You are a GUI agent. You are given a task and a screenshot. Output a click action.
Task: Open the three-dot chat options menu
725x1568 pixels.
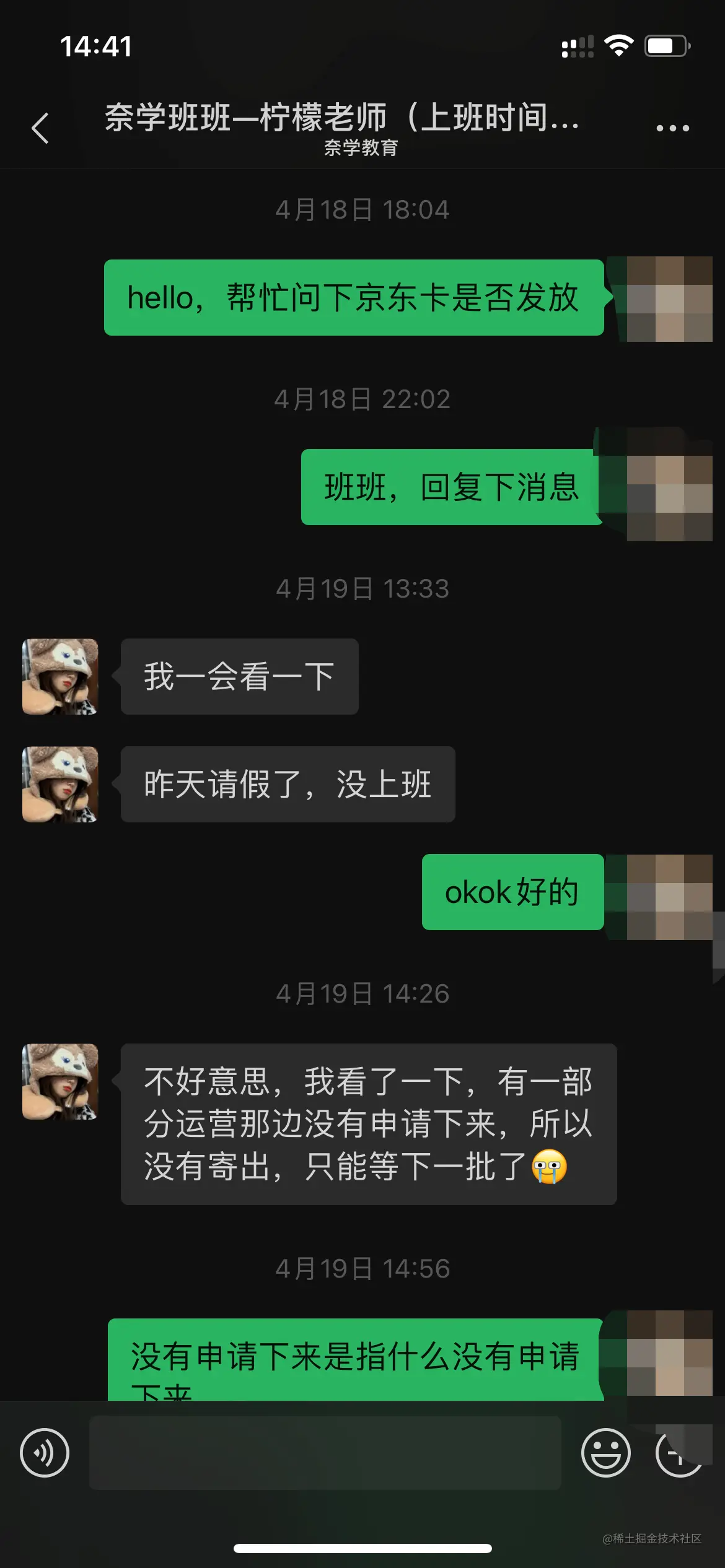[x=672, y=128]
